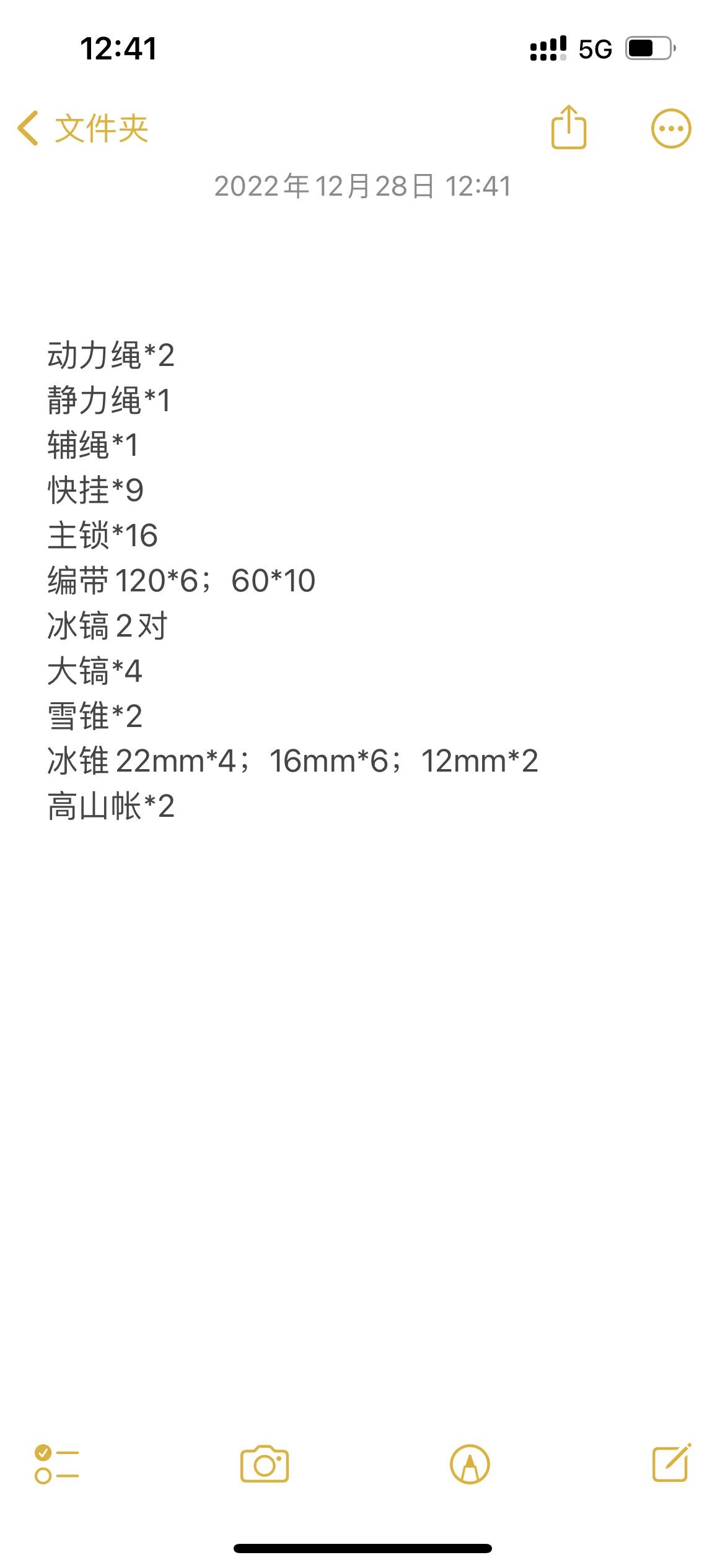Go back to 文件夹 folders list

[84, 129]
